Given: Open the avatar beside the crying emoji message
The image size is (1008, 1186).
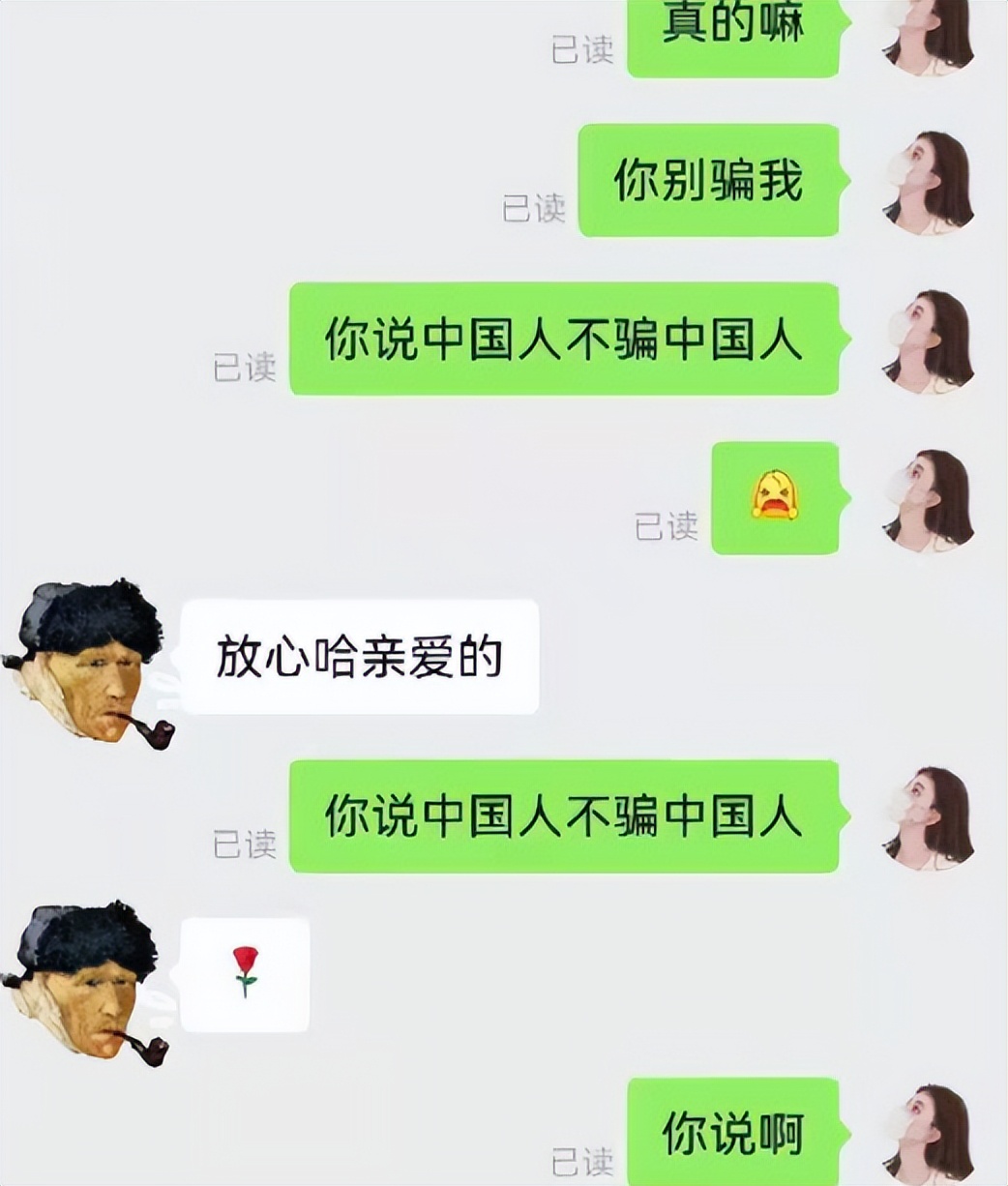Looking at the screenshot, I should click(929, 500).
